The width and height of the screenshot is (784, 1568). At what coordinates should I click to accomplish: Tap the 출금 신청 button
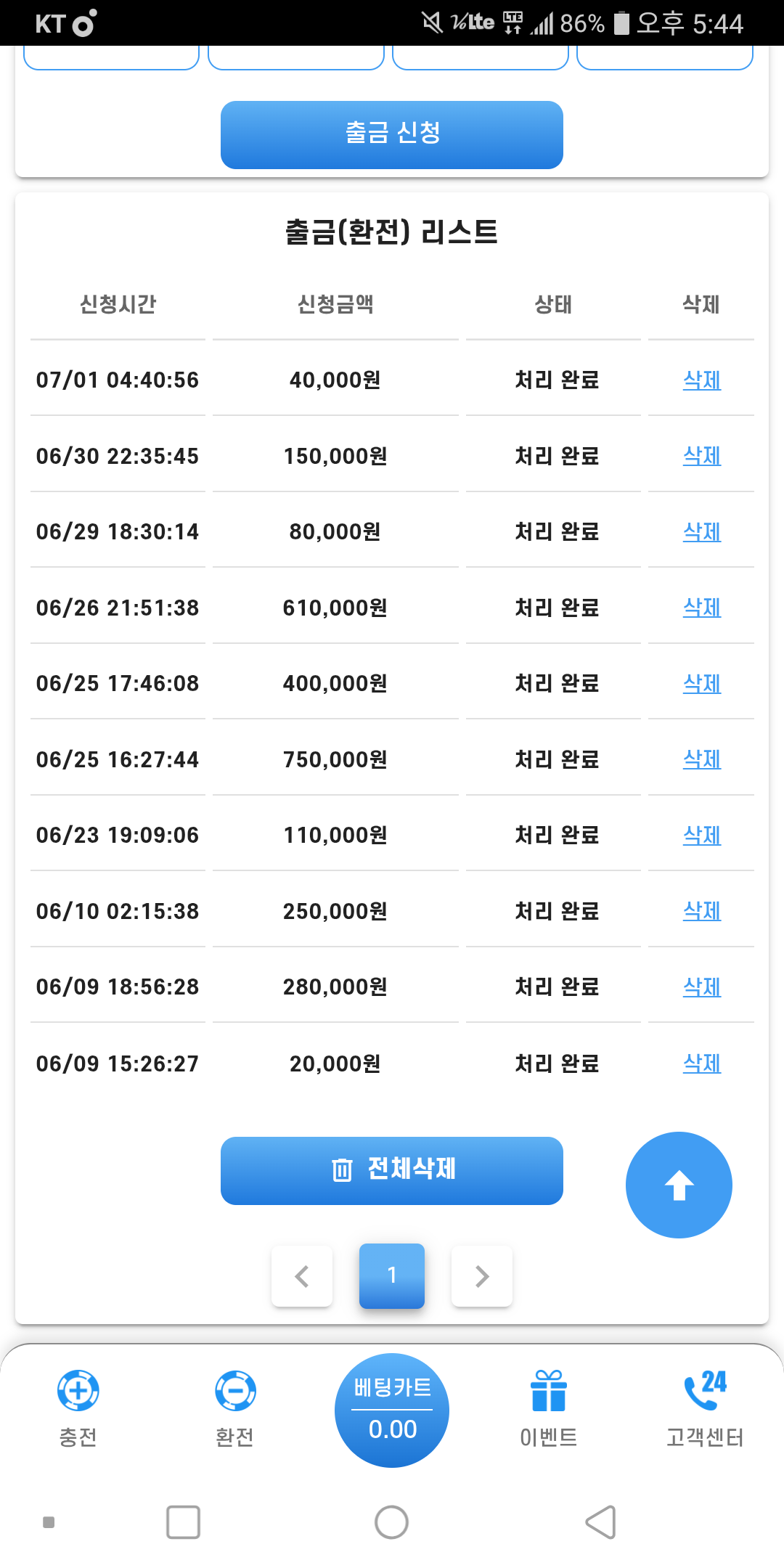[x=392, y=135]
